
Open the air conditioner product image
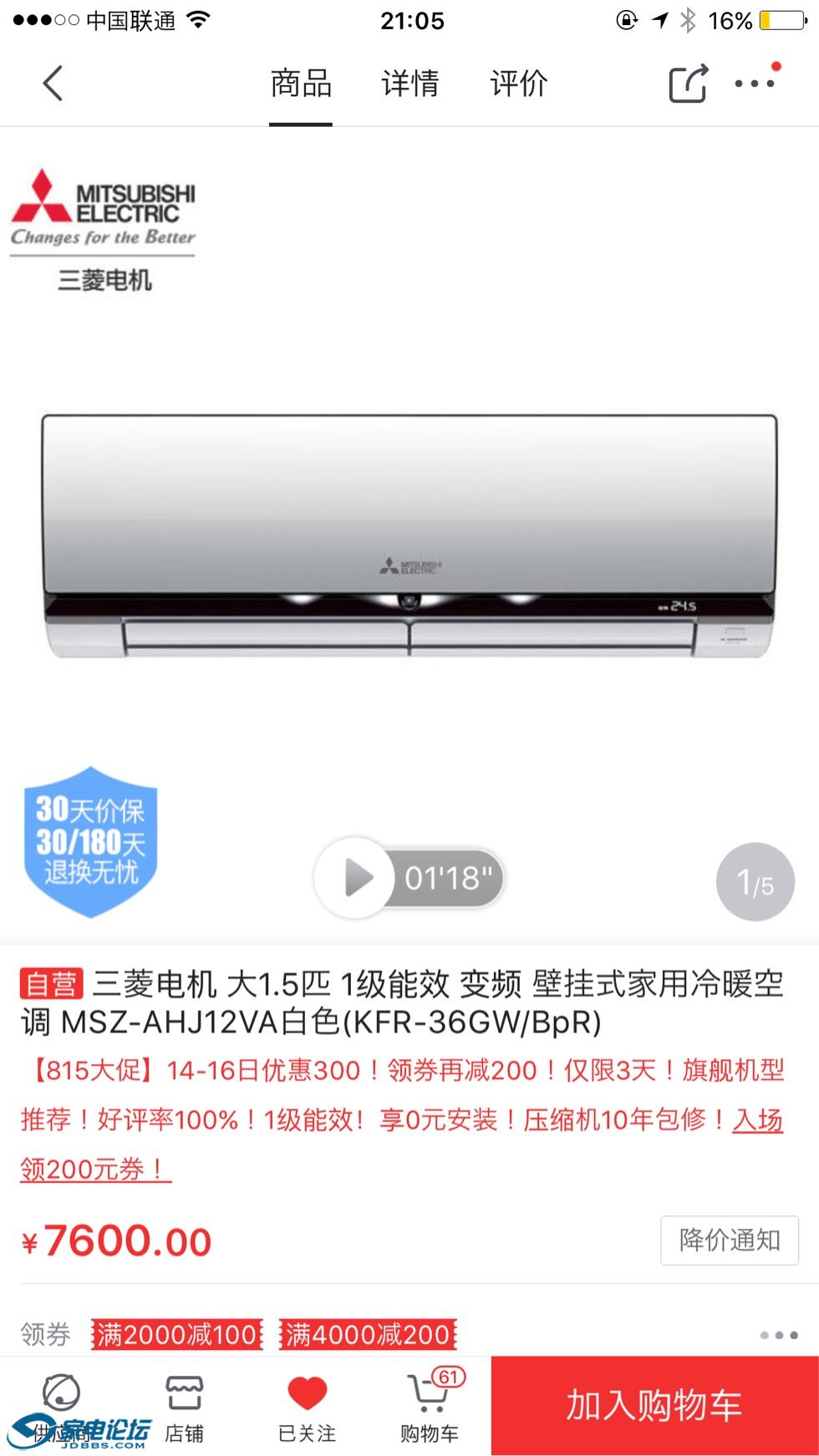point(409,535)
